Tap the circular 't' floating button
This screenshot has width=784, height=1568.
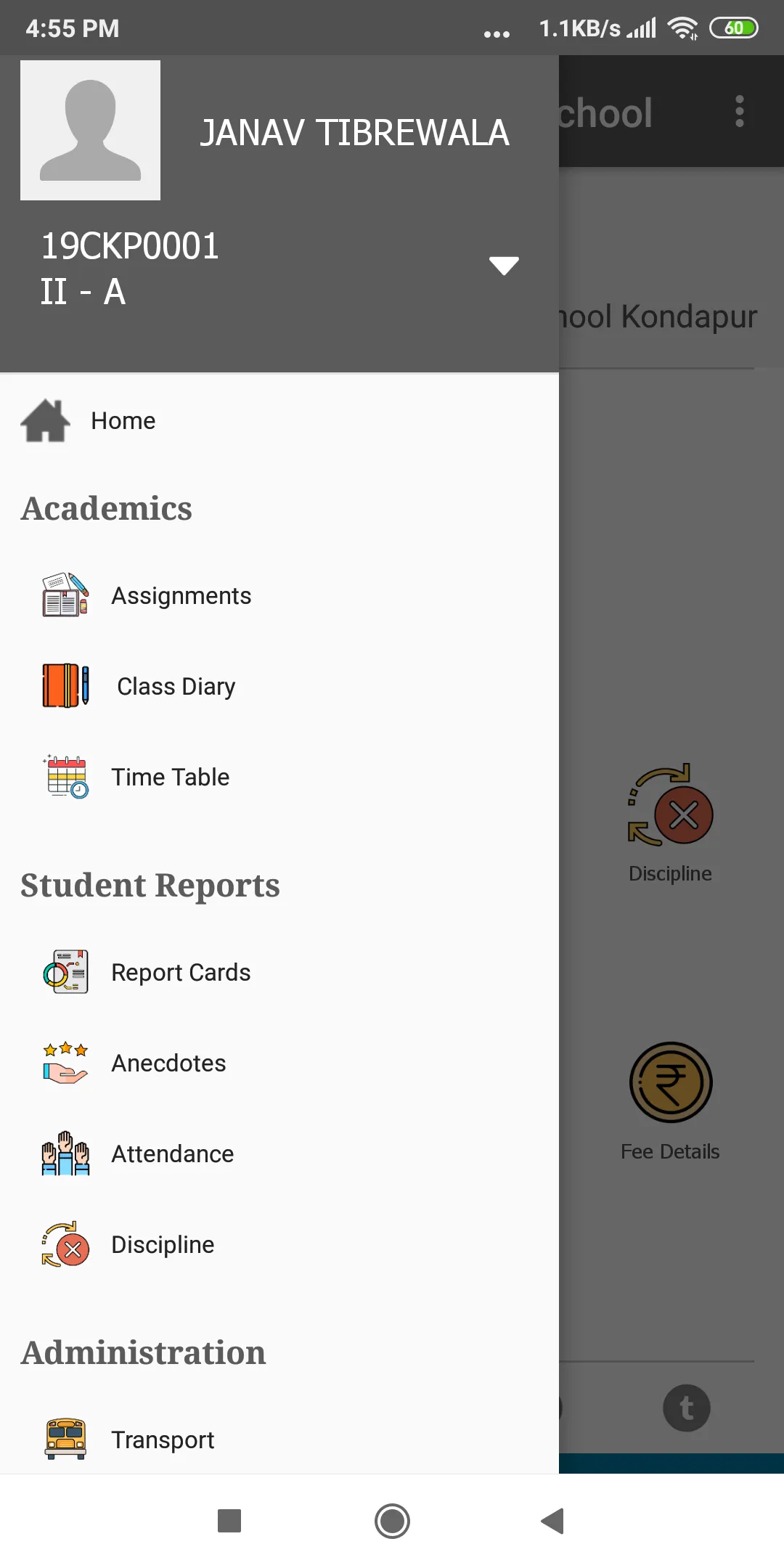[x=685, y=1408]
